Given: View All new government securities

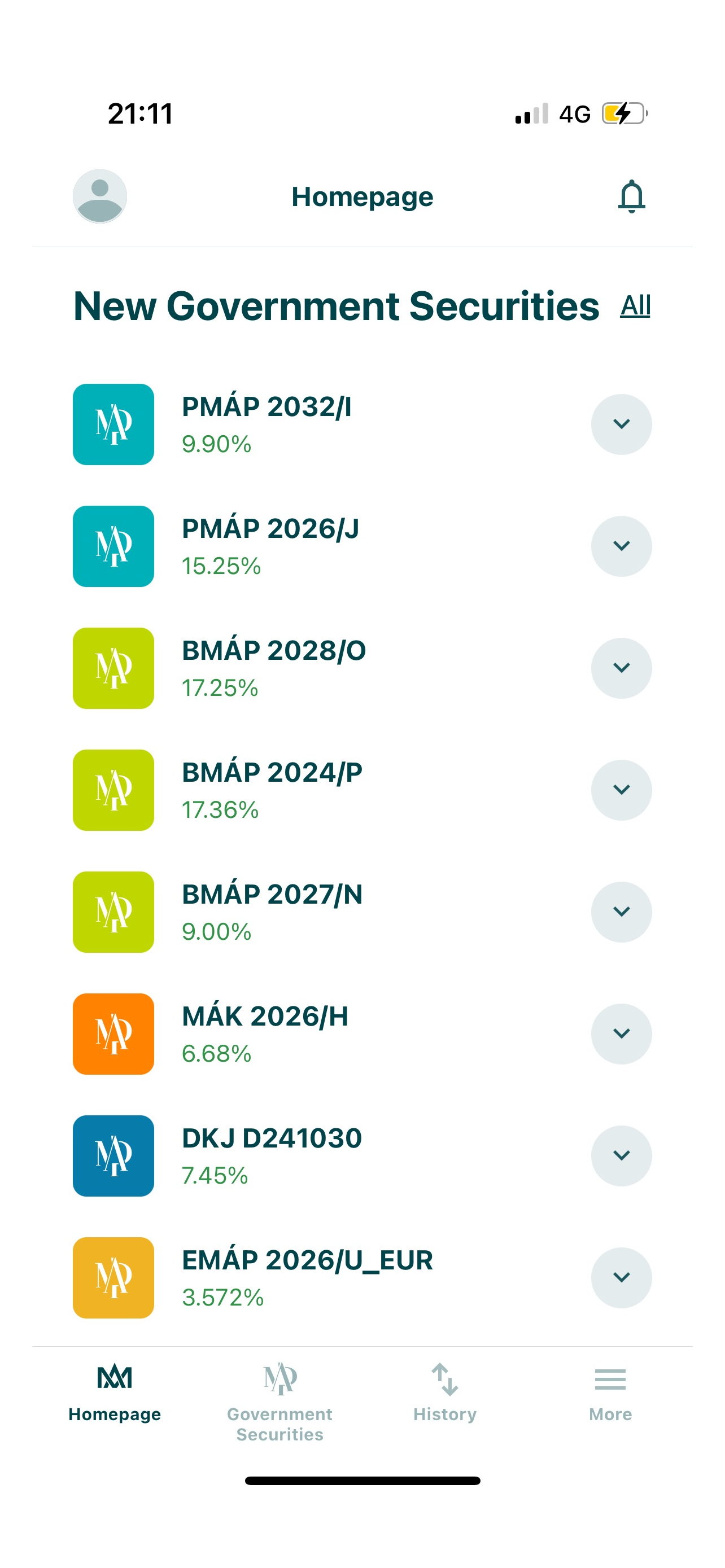Looking at the screenshot, I should tap(635, 305).
